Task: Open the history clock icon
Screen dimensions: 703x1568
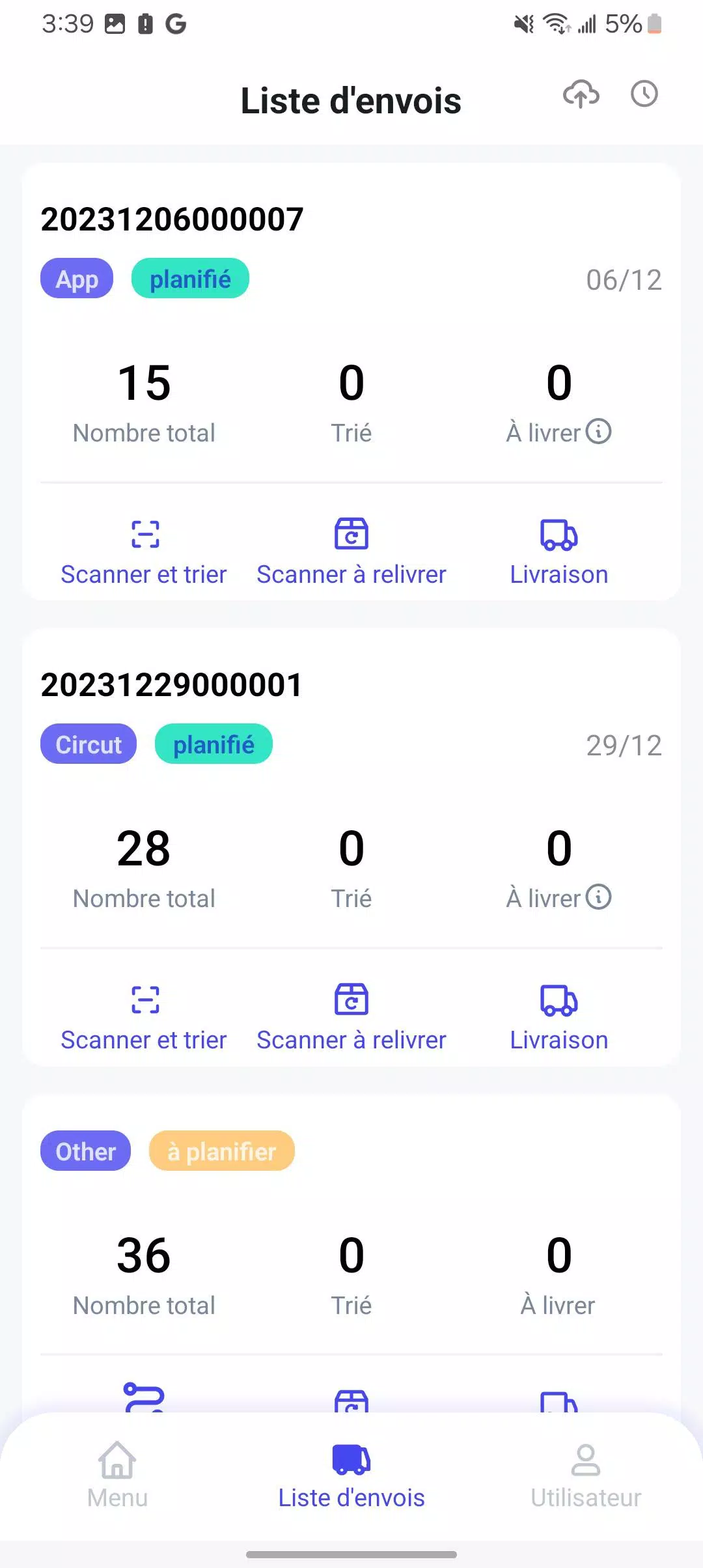Action: (x=644, y=94)
